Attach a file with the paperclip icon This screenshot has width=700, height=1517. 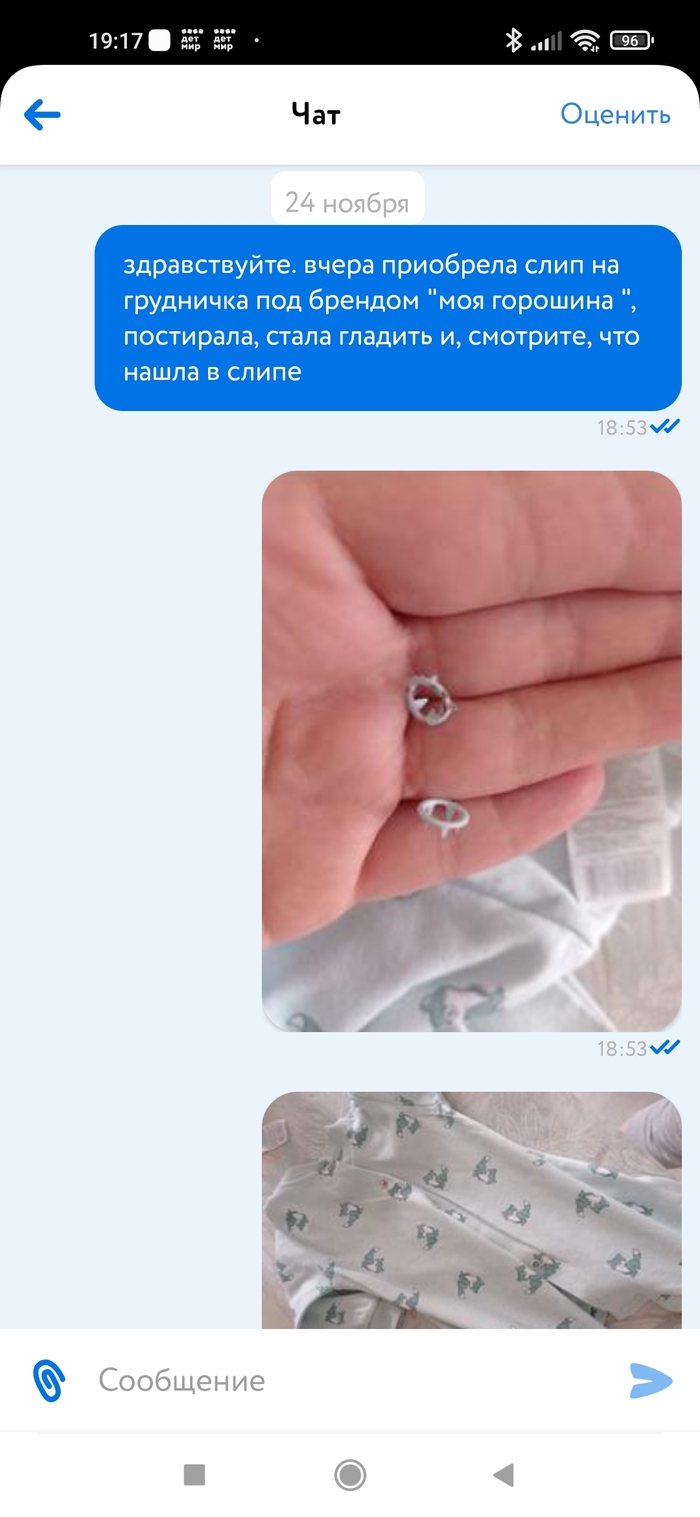47,1381
